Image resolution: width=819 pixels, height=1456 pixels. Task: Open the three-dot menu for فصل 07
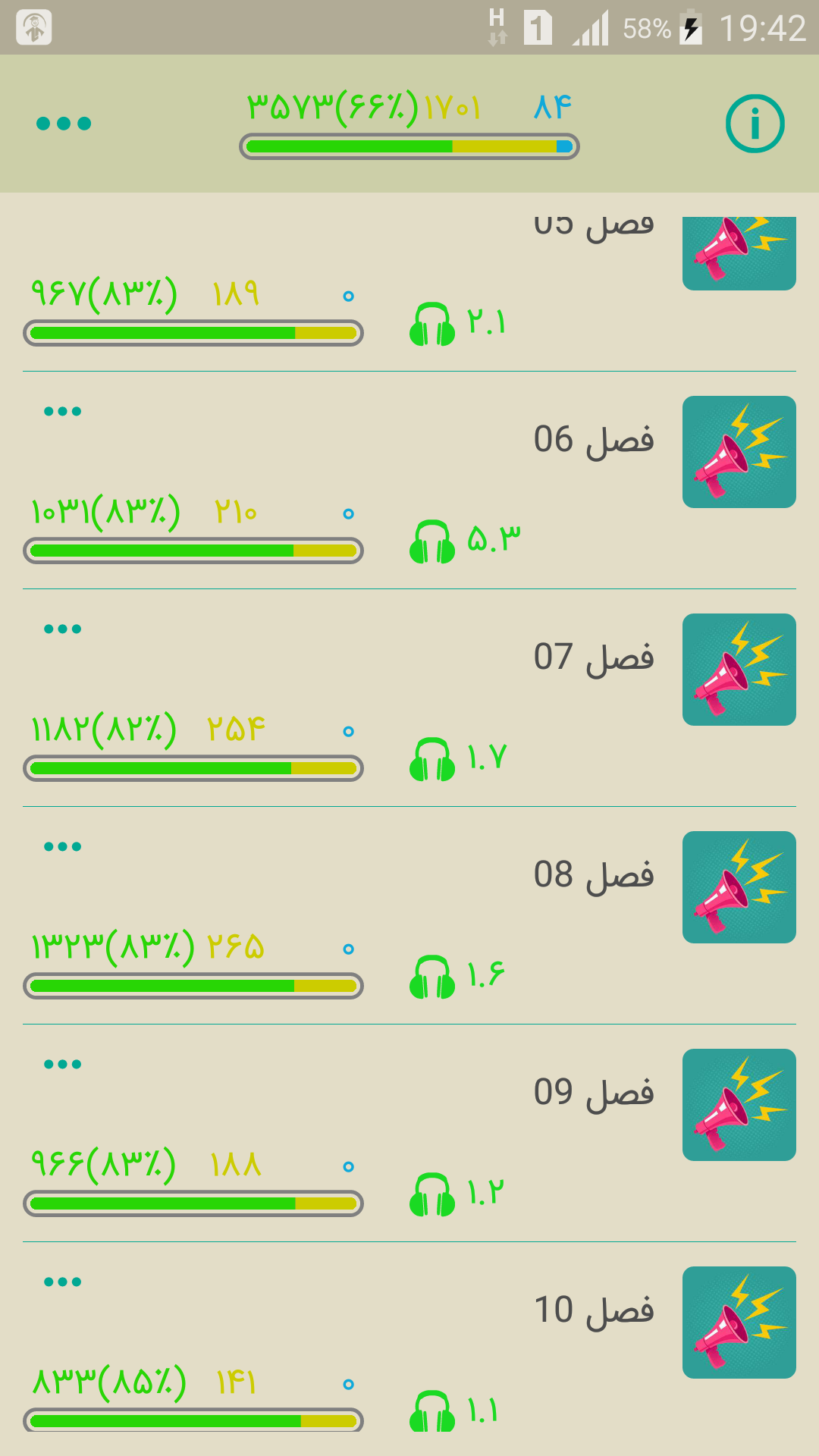click(62, 629)
